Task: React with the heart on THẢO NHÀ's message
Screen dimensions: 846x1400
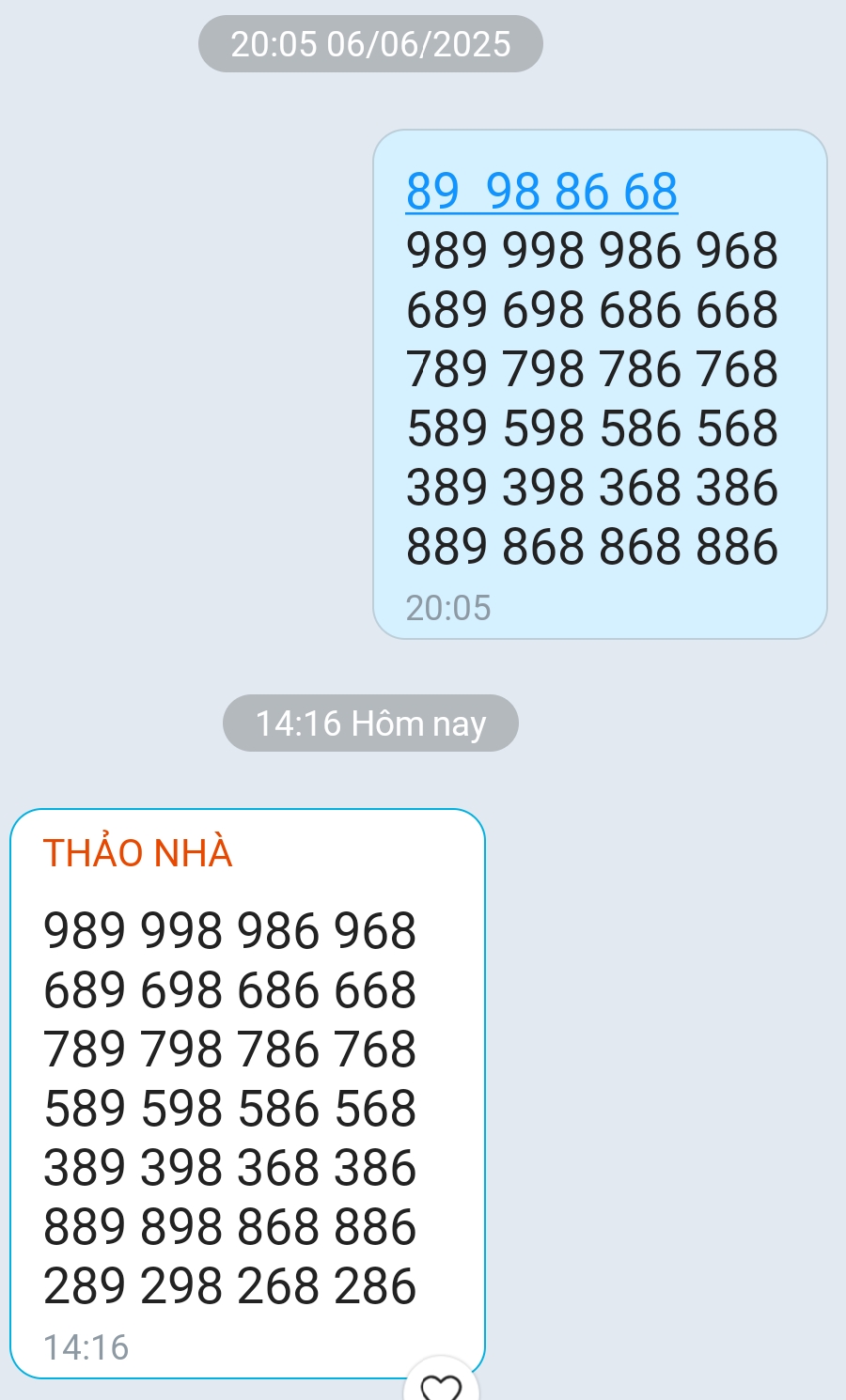Action: (x=441, y=1385)
